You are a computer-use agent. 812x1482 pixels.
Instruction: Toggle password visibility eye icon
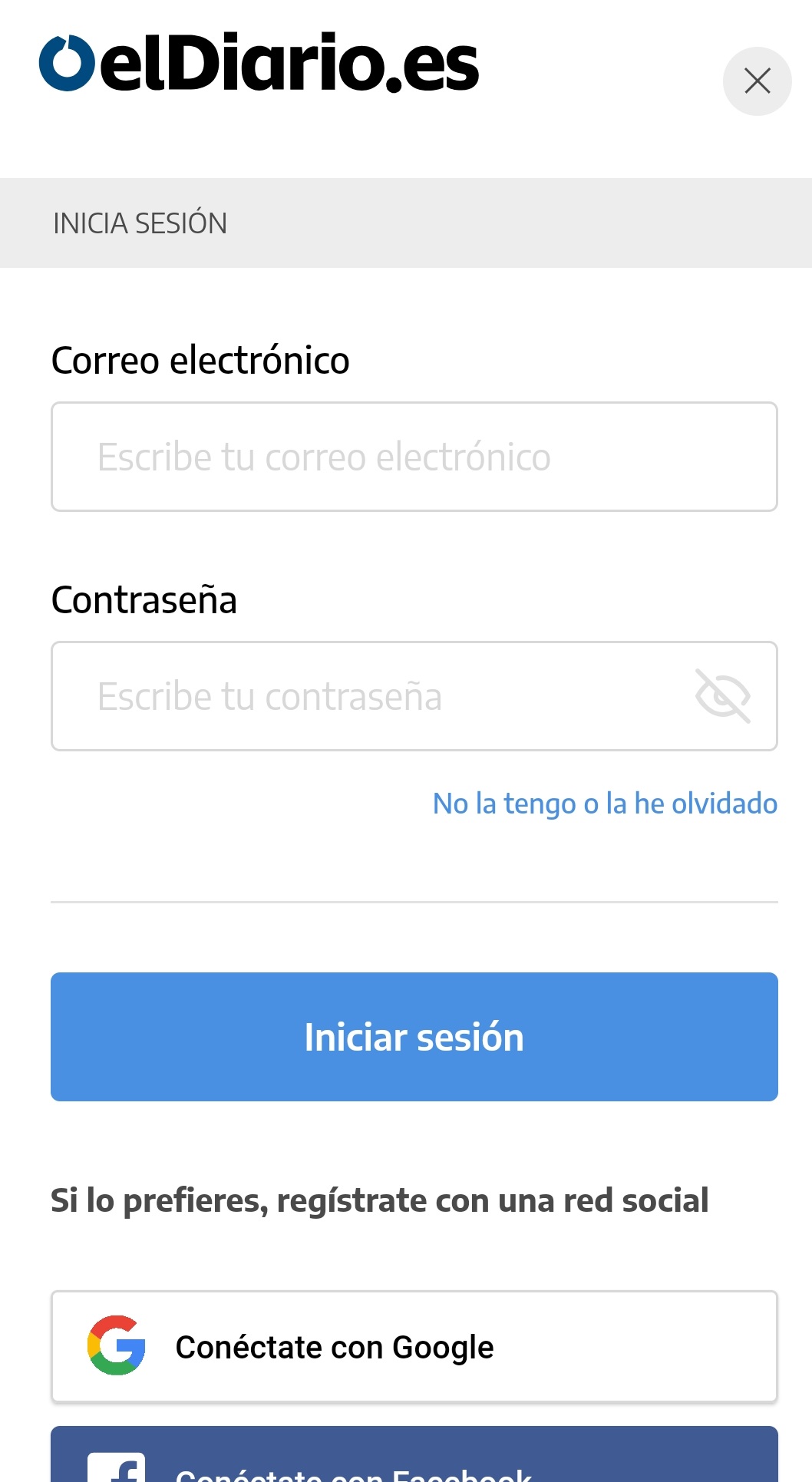(722, 696)
